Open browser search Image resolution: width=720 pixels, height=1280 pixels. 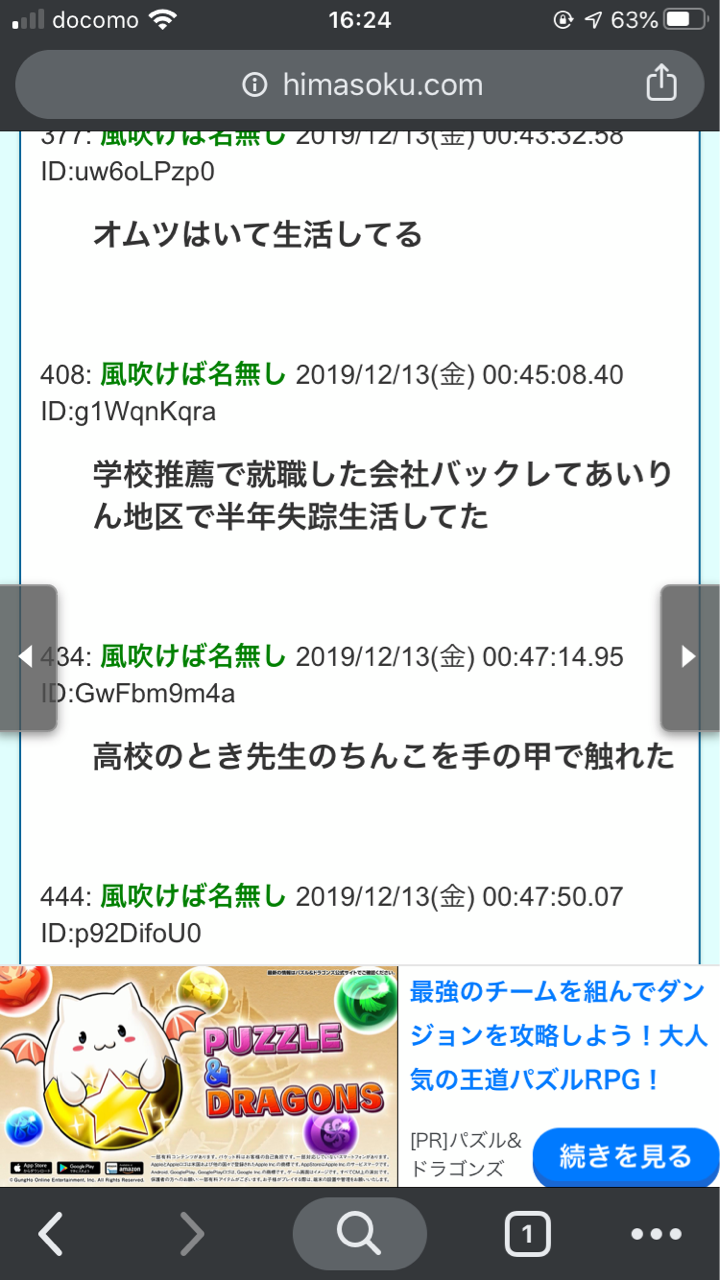[x=359, y=1235]
